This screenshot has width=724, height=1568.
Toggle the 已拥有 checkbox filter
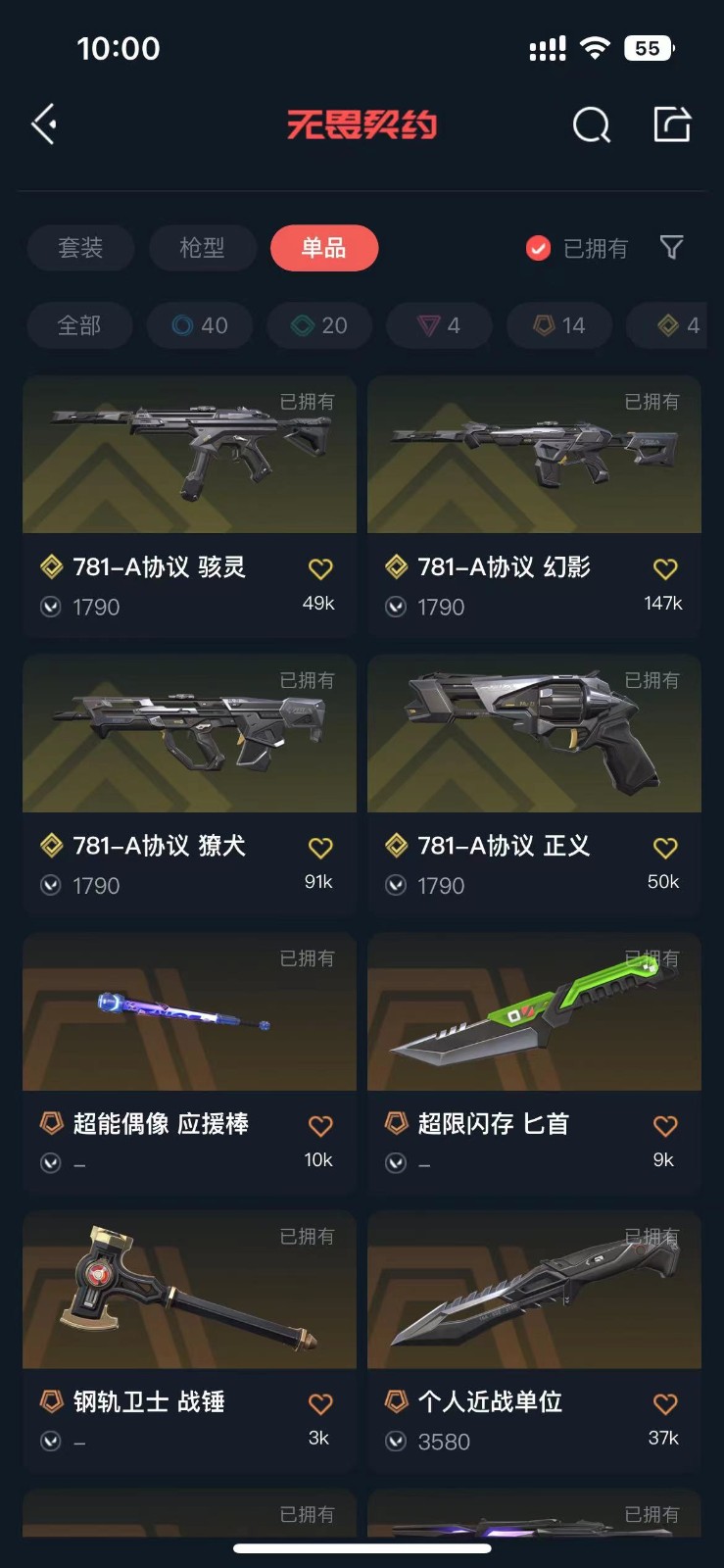[538, 248]
